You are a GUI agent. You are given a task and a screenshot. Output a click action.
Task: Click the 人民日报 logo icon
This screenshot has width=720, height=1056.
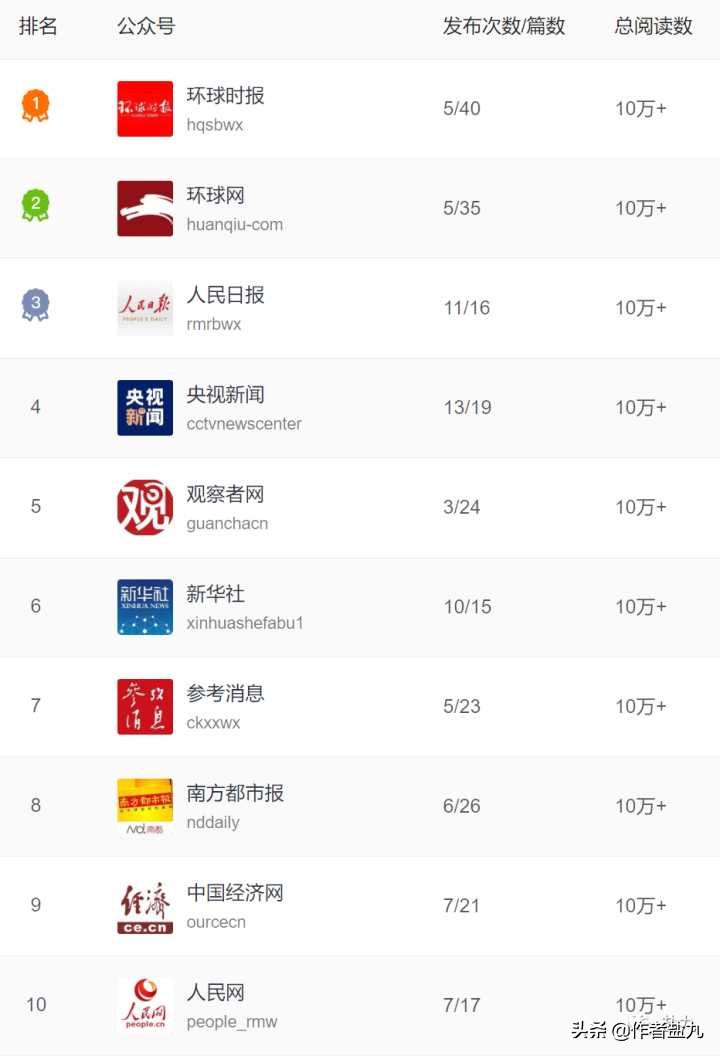click(144, 307)
